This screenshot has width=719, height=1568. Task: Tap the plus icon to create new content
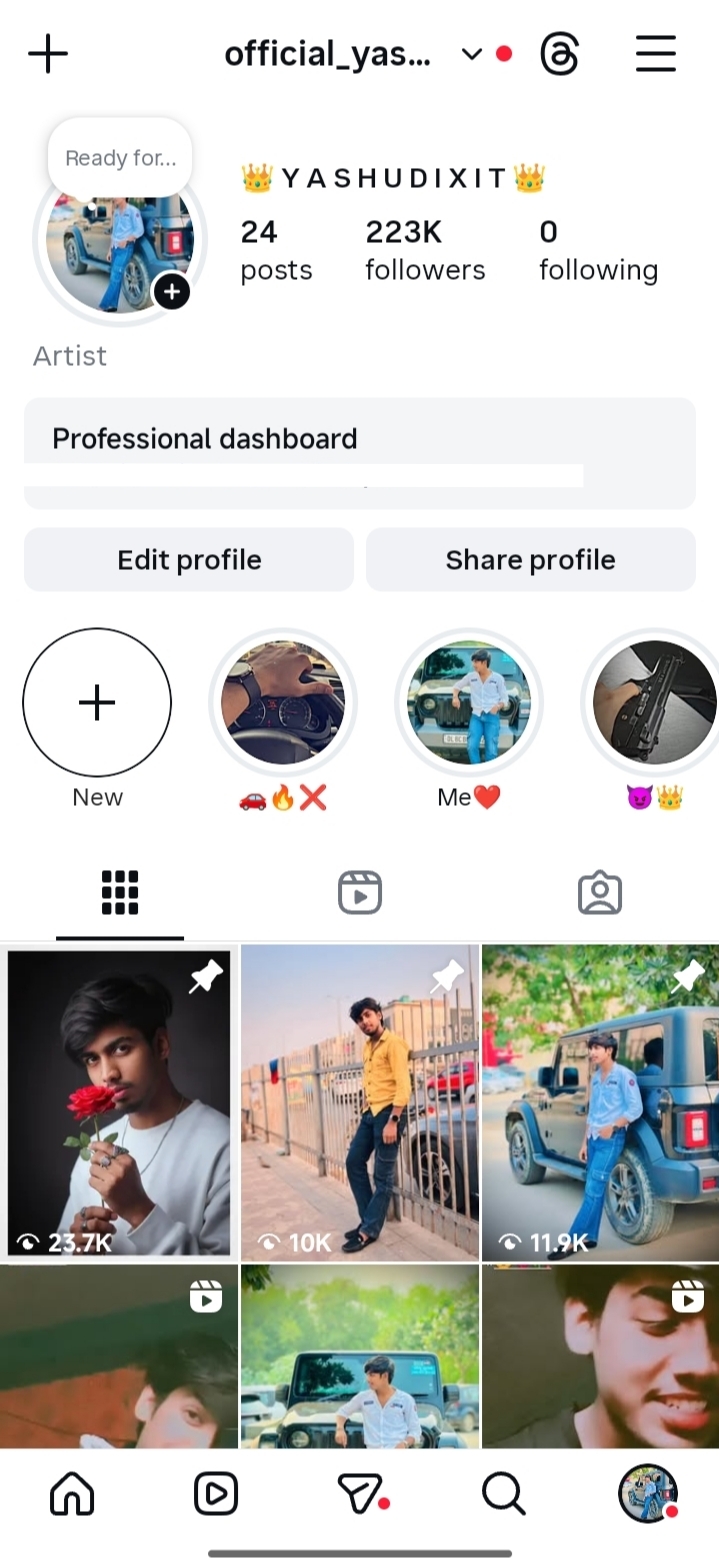pyautogui.click(x=48, y=54)
